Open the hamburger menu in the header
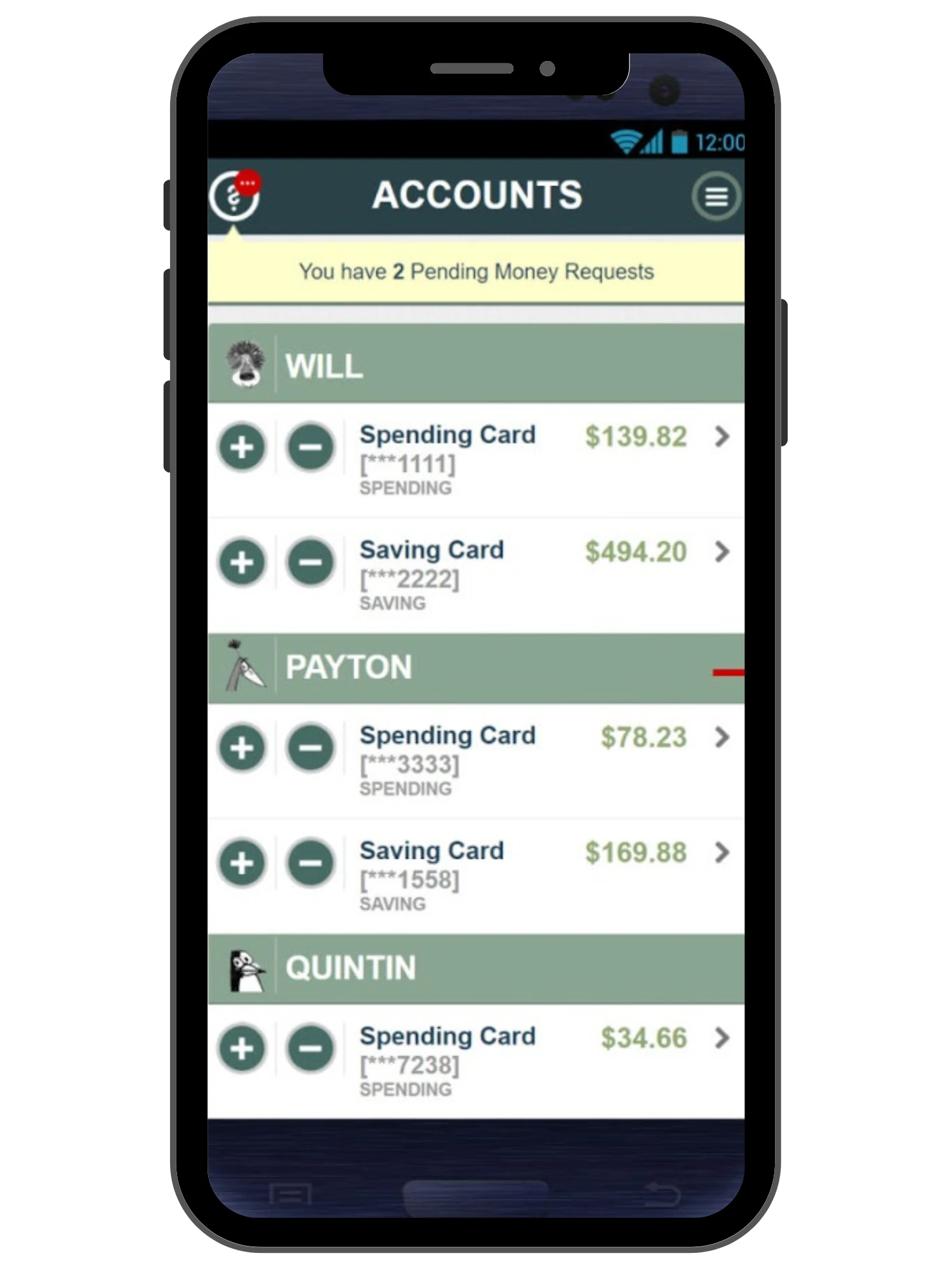Image resolution: width=952 pixels, height=1270 pixels. (x=716, y=197)
